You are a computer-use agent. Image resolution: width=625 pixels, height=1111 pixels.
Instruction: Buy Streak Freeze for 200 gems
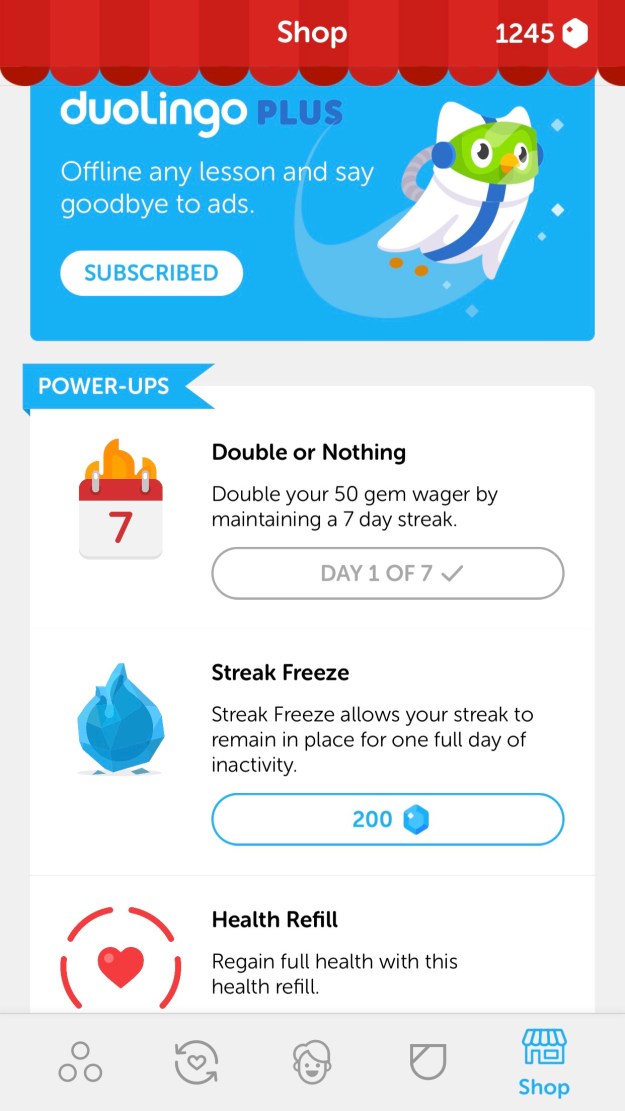[388, 820]
